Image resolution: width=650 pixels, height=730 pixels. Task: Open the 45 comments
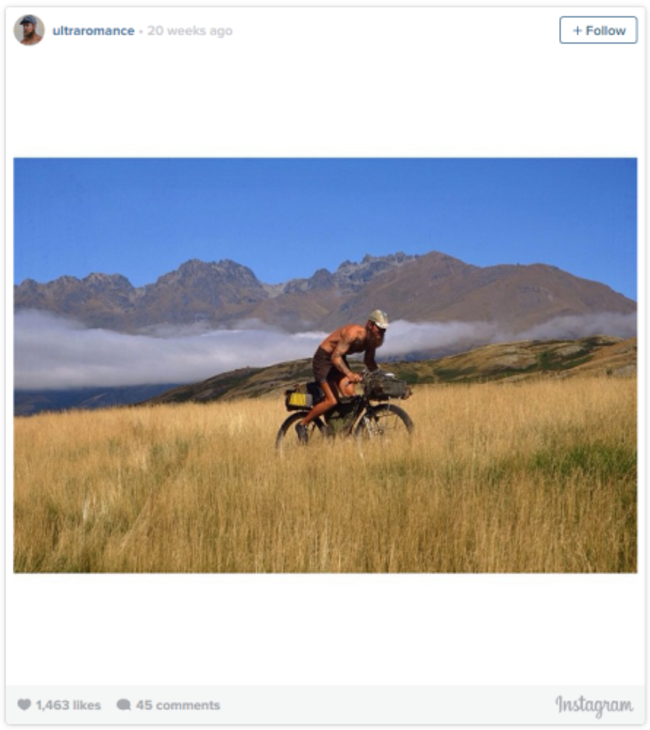coord(168,705)
